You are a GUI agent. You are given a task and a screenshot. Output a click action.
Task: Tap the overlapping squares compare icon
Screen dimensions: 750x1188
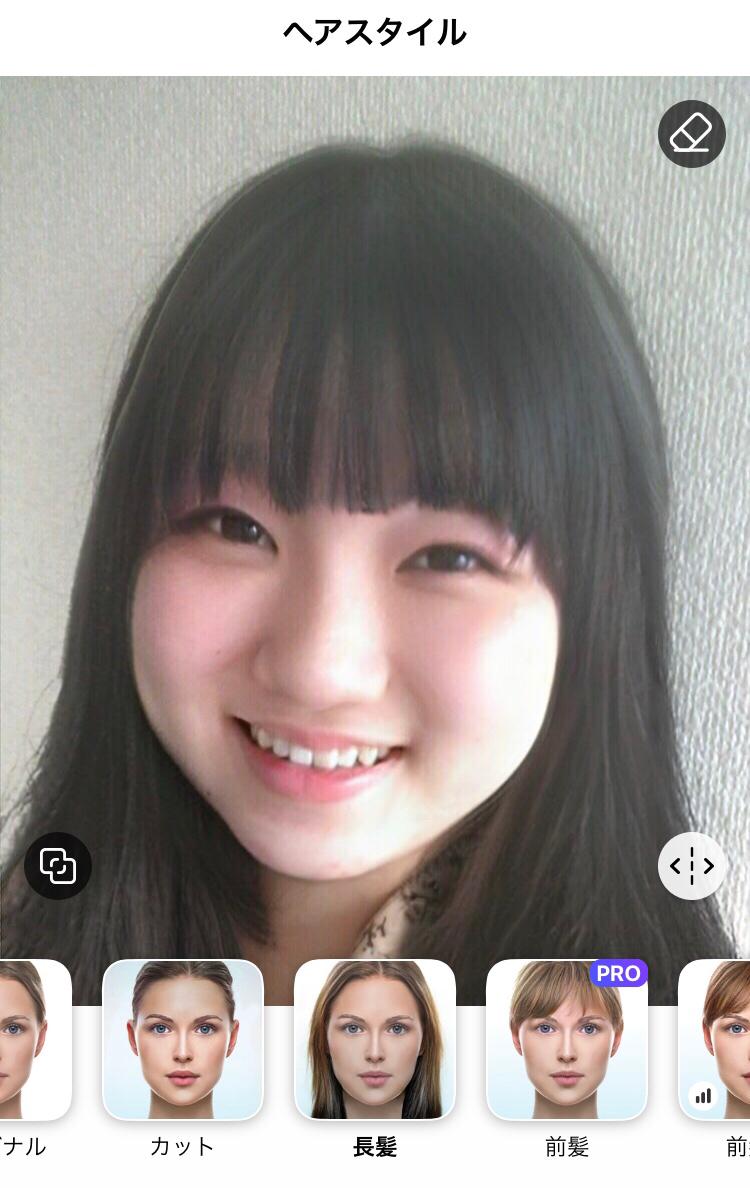(x=58, y=865)
